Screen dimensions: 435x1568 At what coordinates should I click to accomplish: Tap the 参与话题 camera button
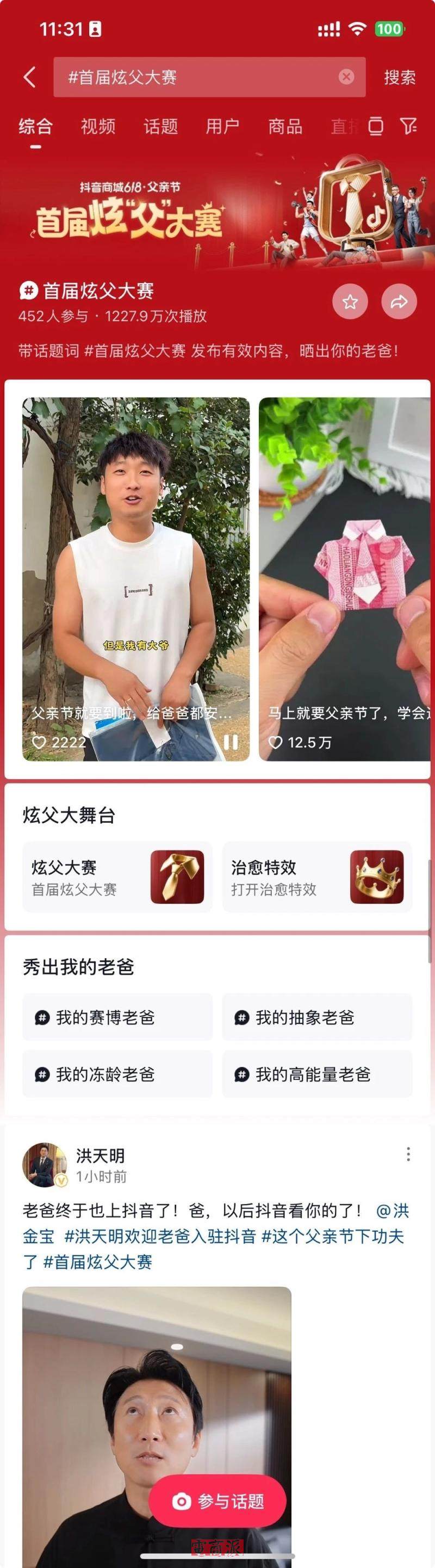coord(217,1502)
